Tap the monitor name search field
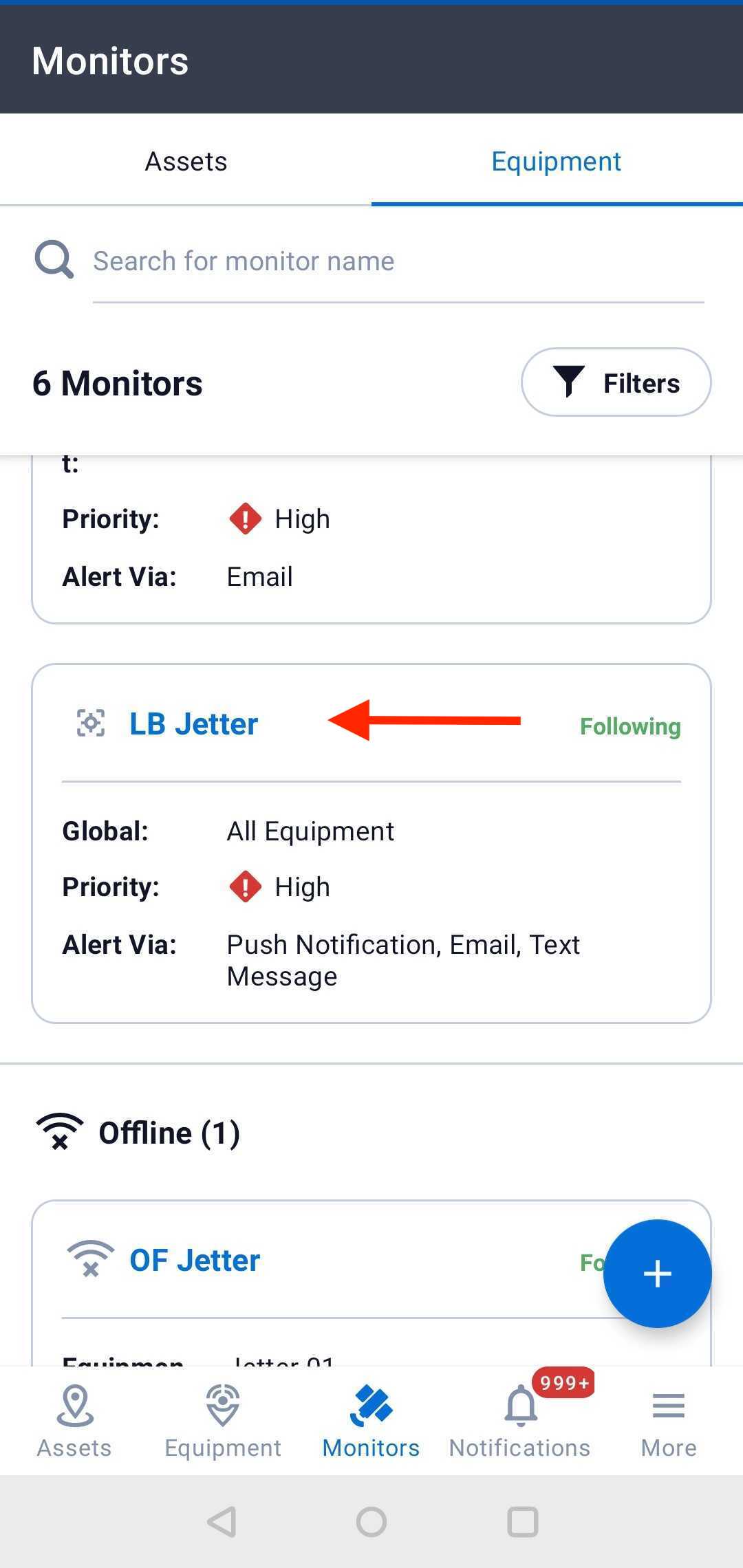This screenshot has width=743, height=1568. 398,261
